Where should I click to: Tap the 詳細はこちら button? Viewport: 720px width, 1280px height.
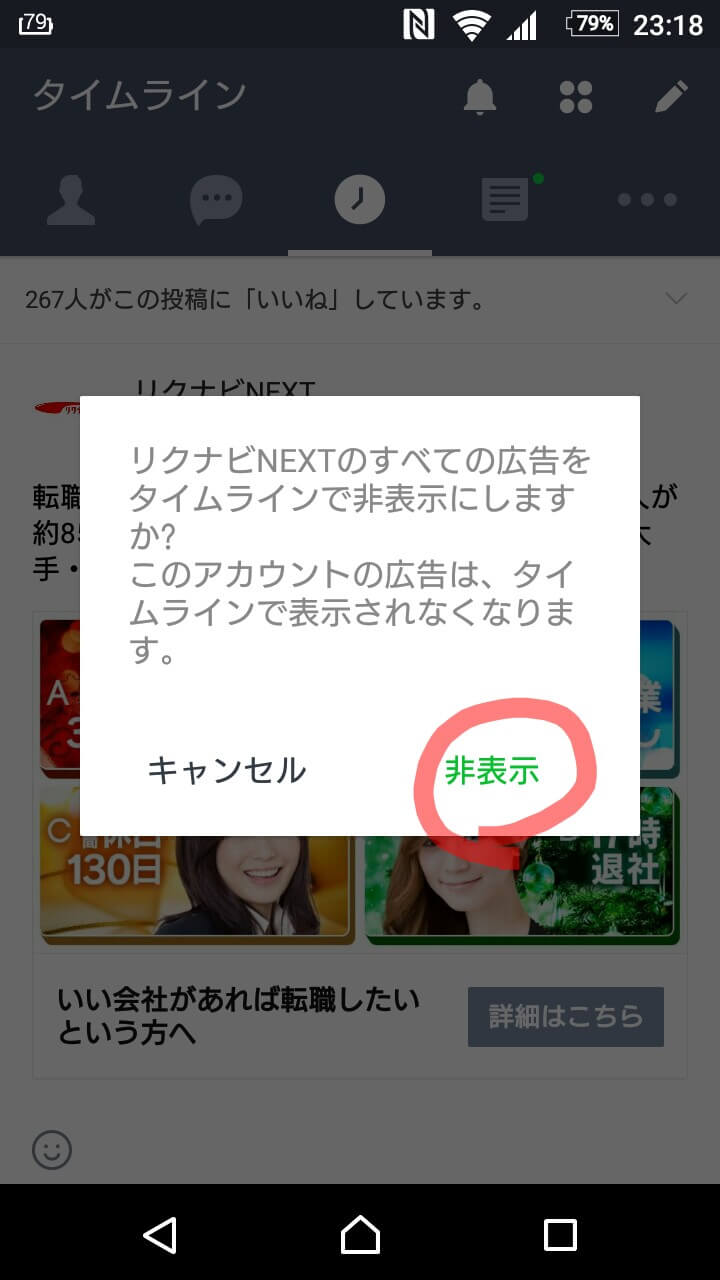[x=565, y=1017]
